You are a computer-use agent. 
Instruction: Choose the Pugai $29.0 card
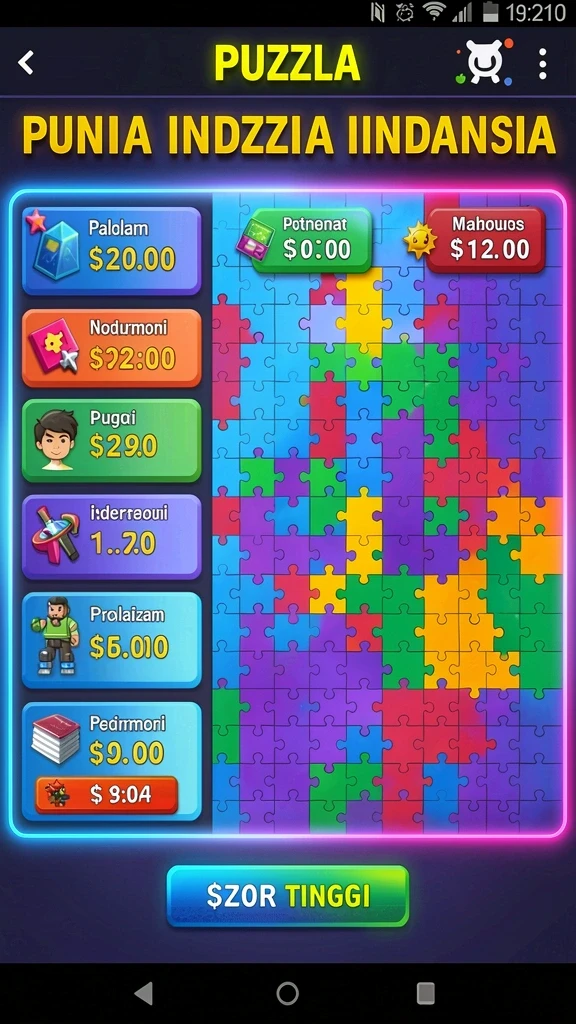click(x=111, y=440)
